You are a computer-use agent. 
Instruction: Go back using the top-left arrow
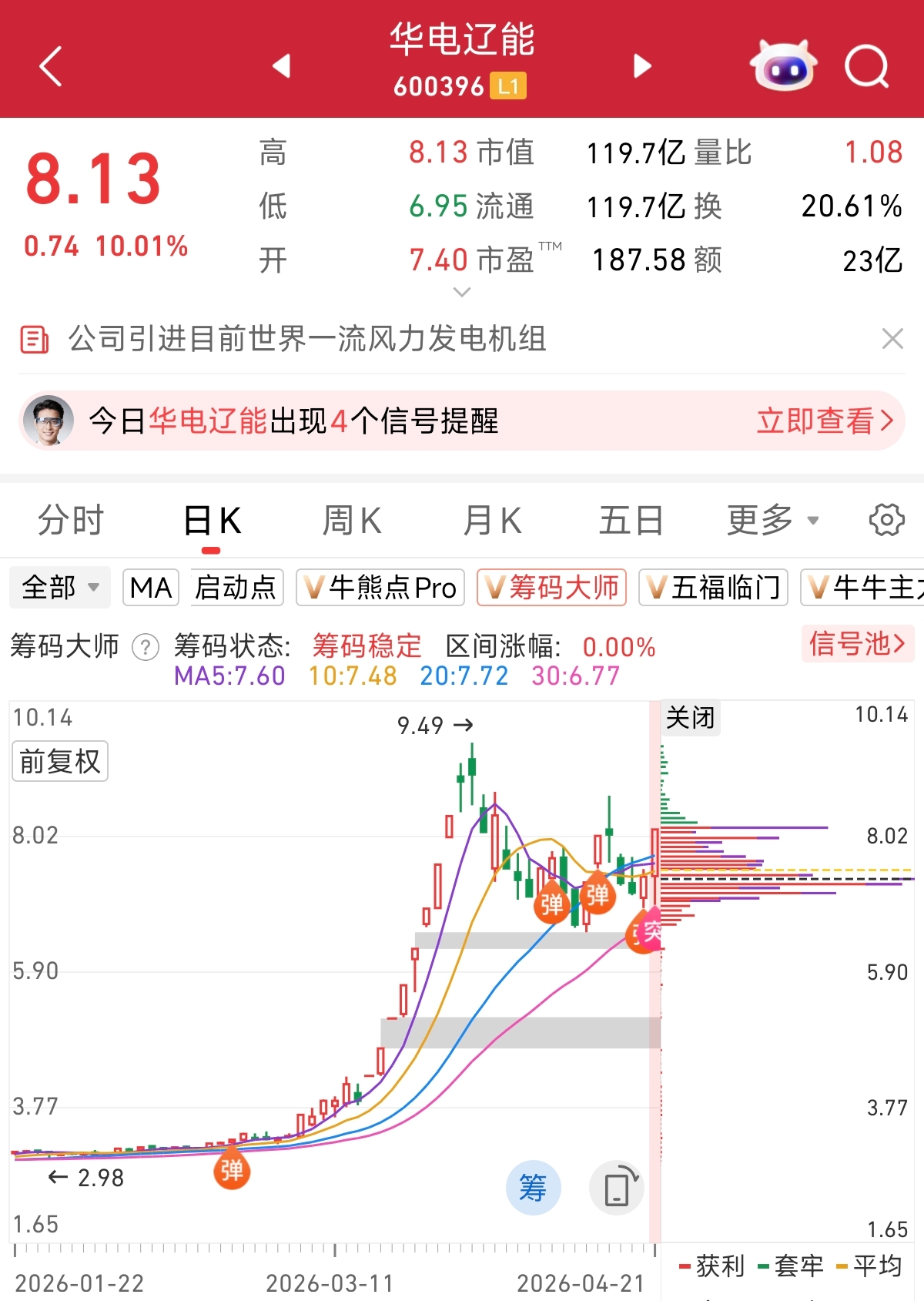(x=51, y=66)
